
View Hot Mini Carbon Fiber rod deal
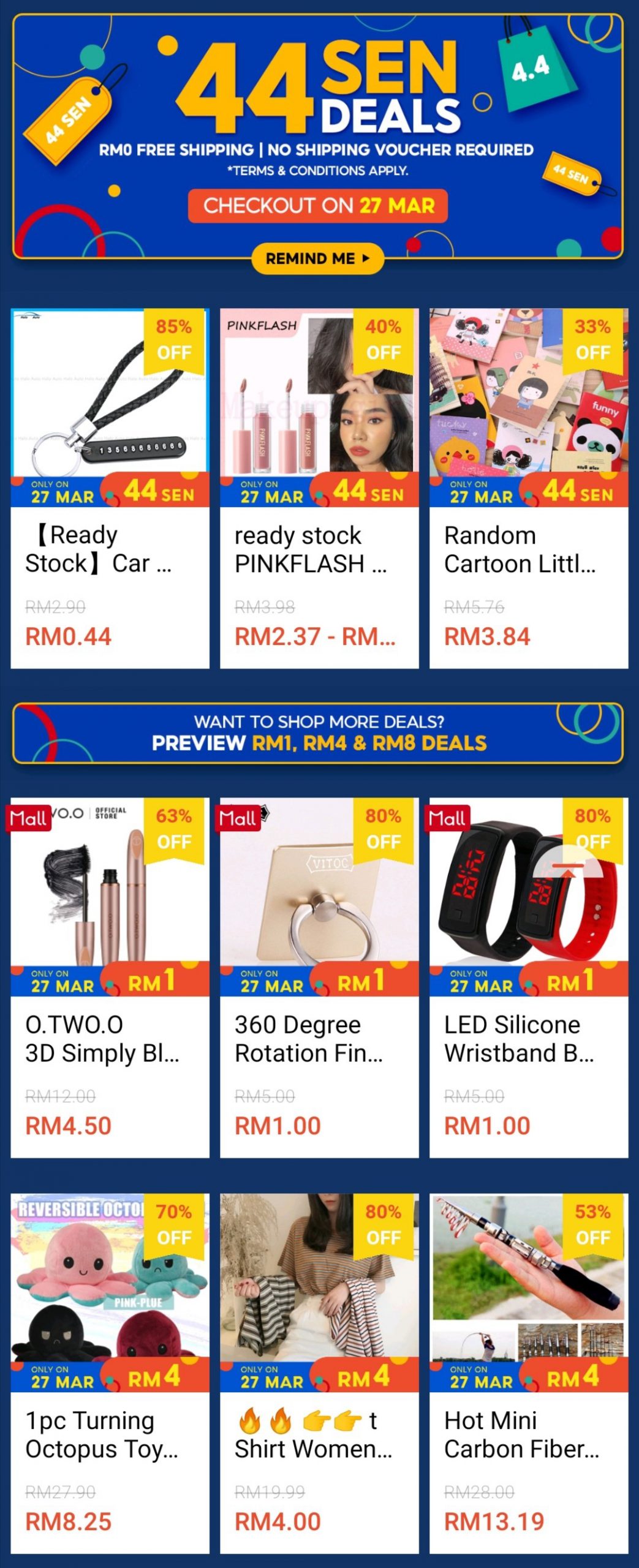(529, 1373)
